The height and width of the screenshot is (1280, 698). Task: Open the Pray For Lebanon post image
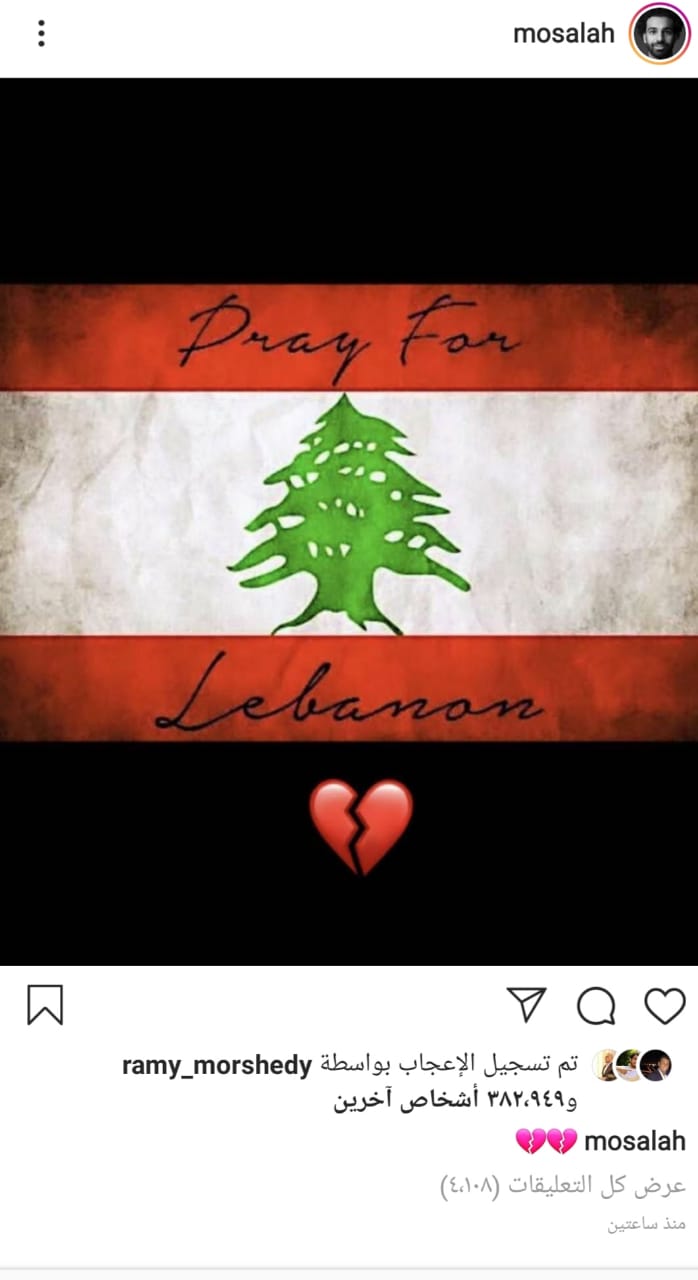point(349,520)
